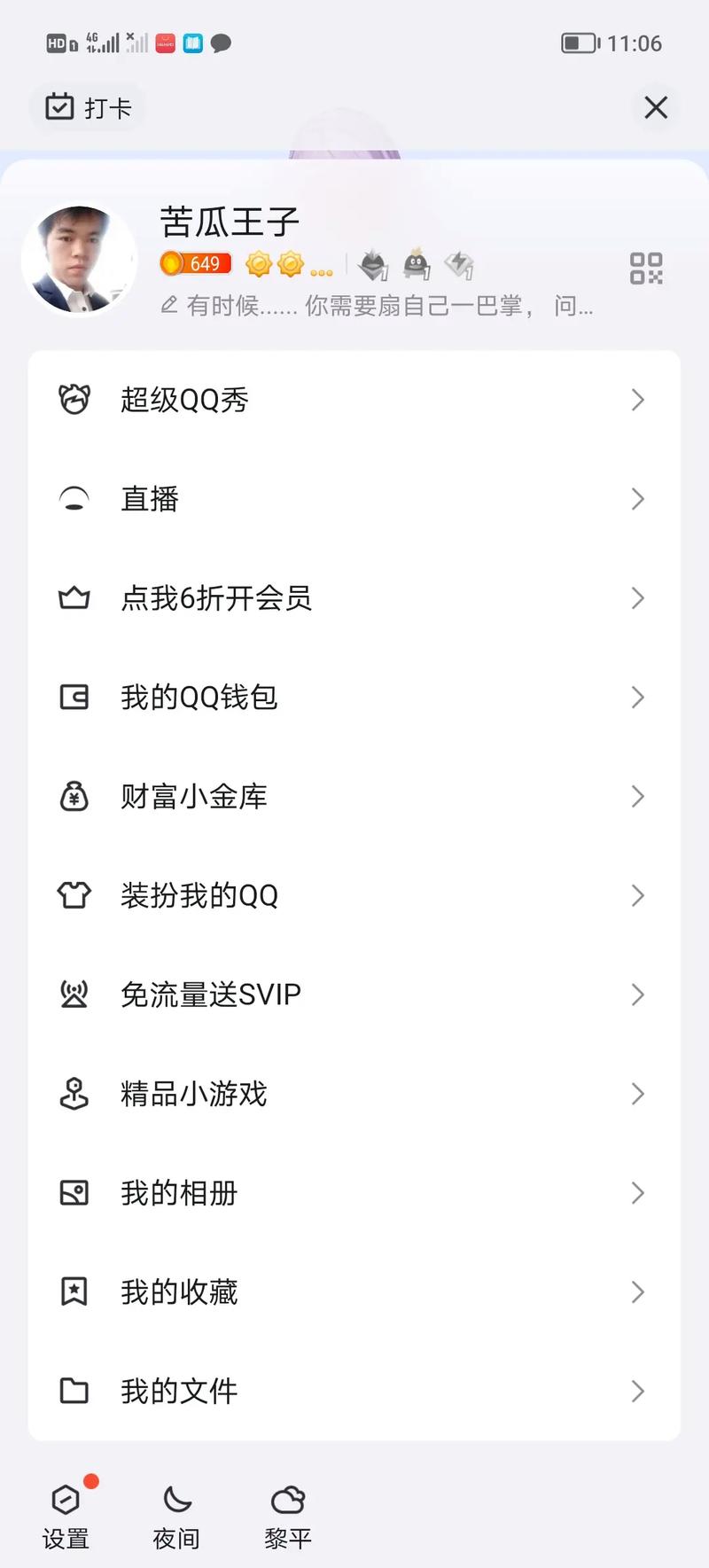
Task: Tap the 点我6折开会员 membership offer
Action: pyautogui.click(x=354, y=598)
